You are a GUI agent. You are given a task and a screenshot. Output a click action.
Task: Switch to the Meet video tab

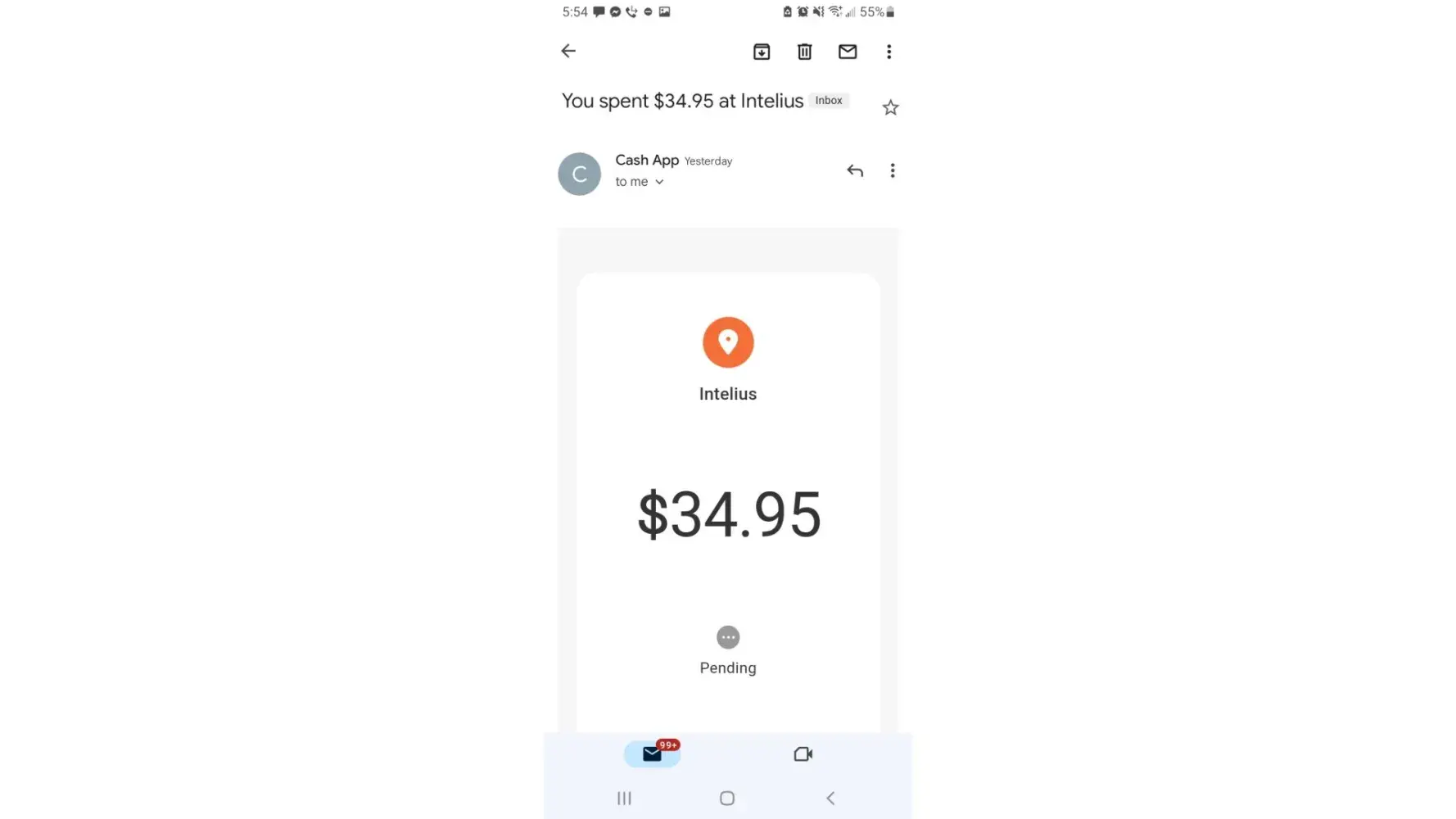pyautogui.click(x=803, y=753)
